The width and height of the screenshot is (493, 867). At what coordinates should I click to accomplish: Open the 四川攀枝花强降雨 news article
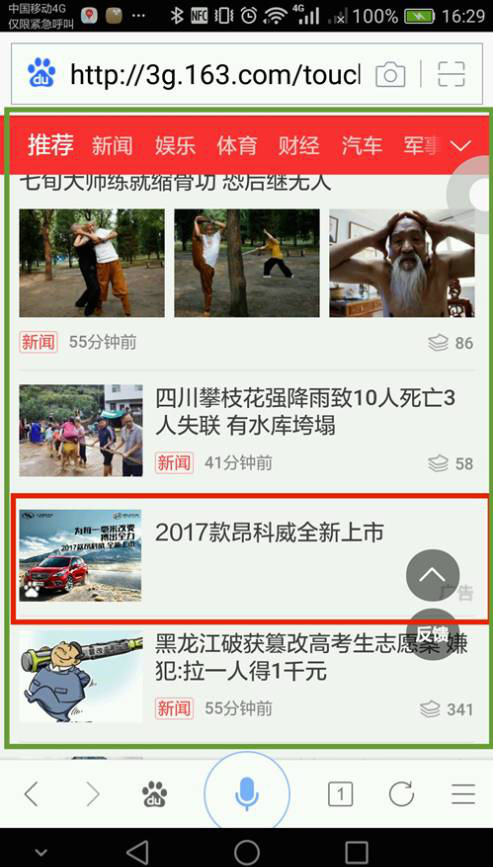pos(246,430)
